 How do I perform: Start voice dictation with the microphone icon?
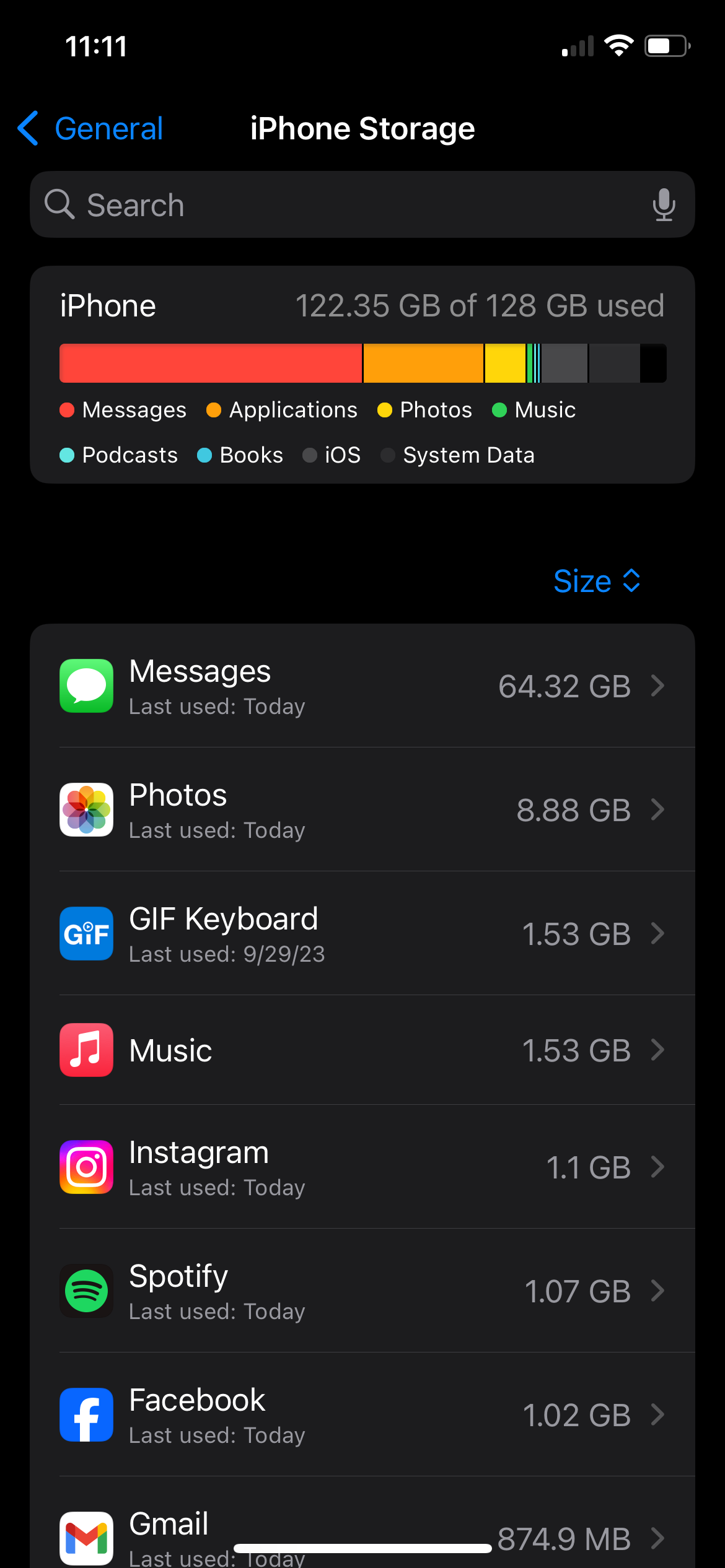click(664, 204)
